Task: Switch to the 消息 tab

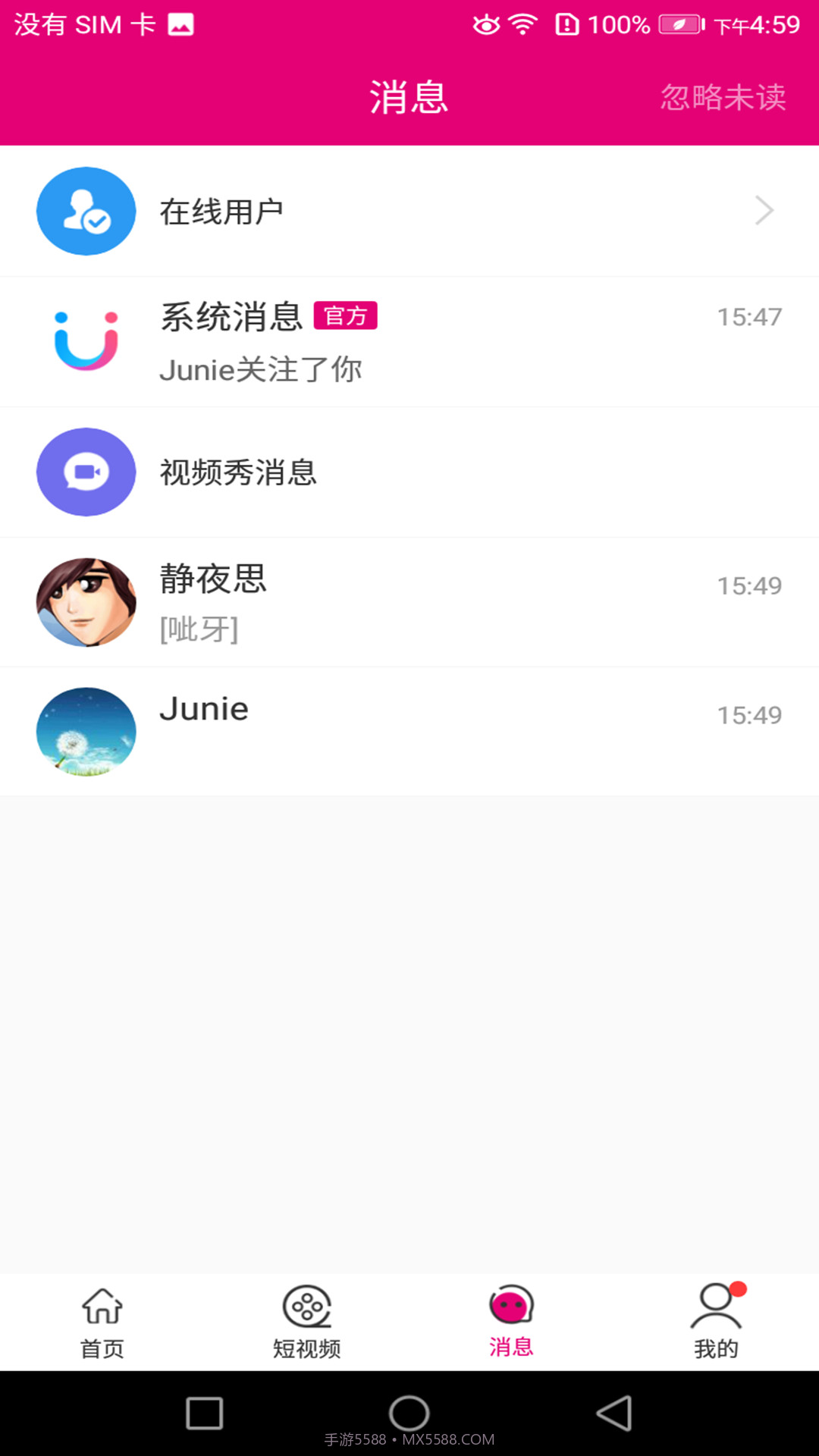Action: pyautogui.click(x=511, y=1321)
